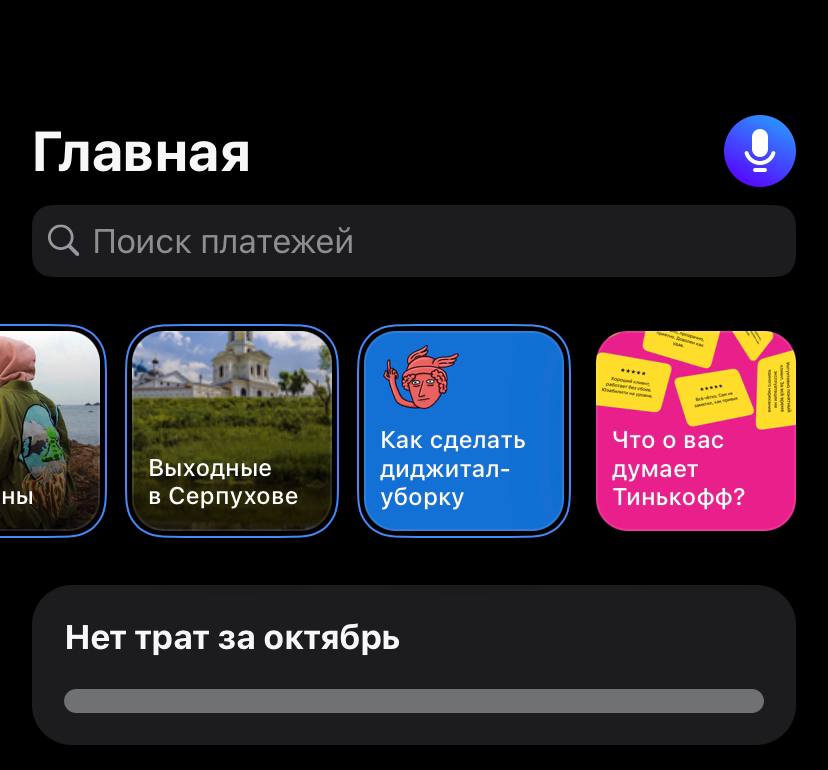This screenshot has height=770, width=828.
Task: Open the Поиск платежей search field
Action: [x=414, y=241]
